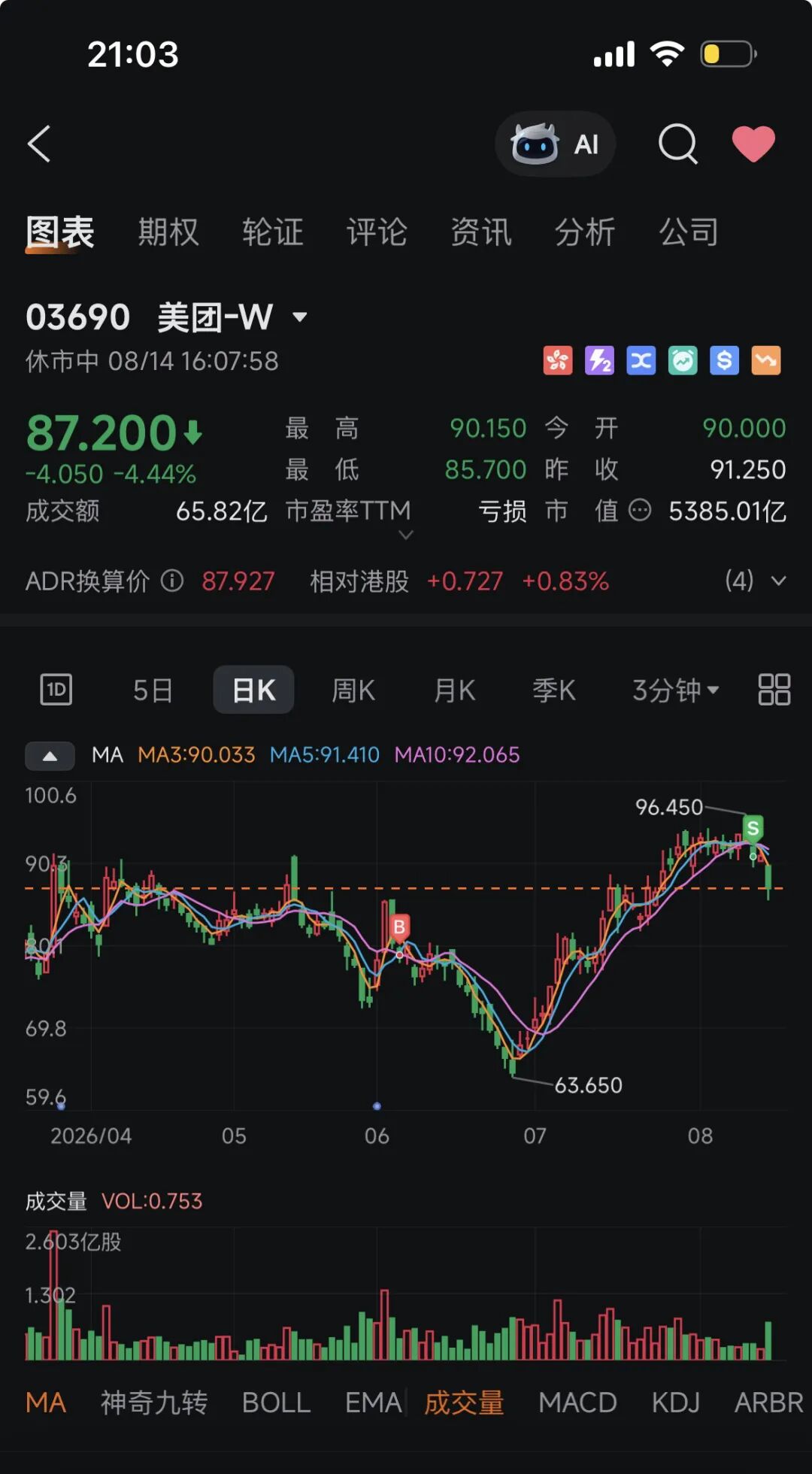The height and width of the screenshot is (1474, 812).
Task: Select the KDJ indicator
Action: 675,1403
